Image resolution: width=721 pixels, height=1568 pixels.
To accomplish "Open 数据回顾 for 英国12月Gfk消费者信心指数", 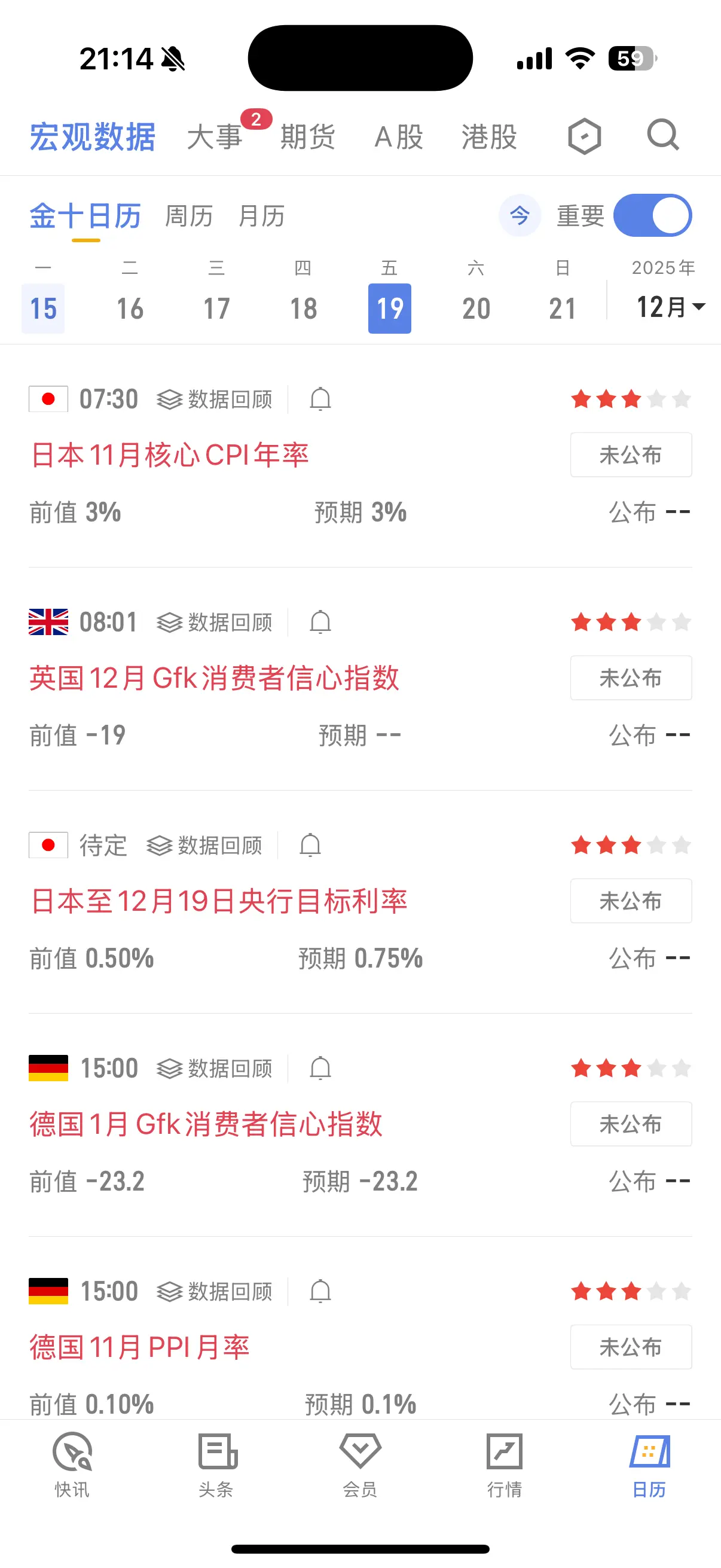I will click(214, 622).
